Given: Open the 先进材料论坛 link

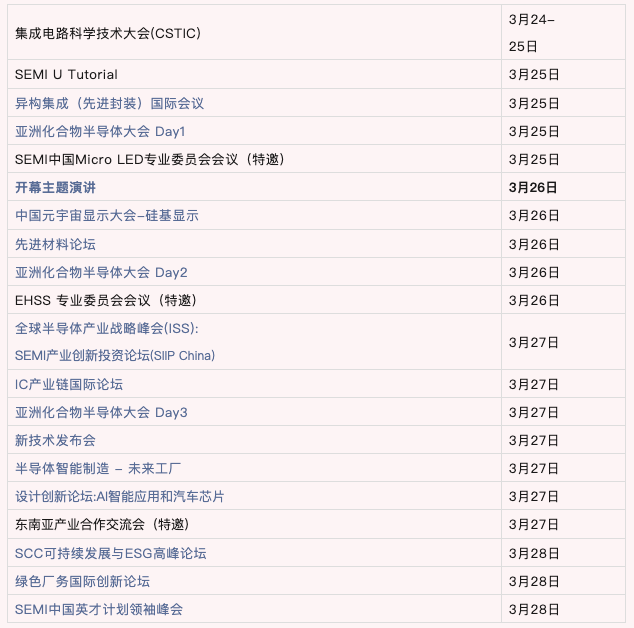Looking at the screenshot, I should [x=55, y=244].
